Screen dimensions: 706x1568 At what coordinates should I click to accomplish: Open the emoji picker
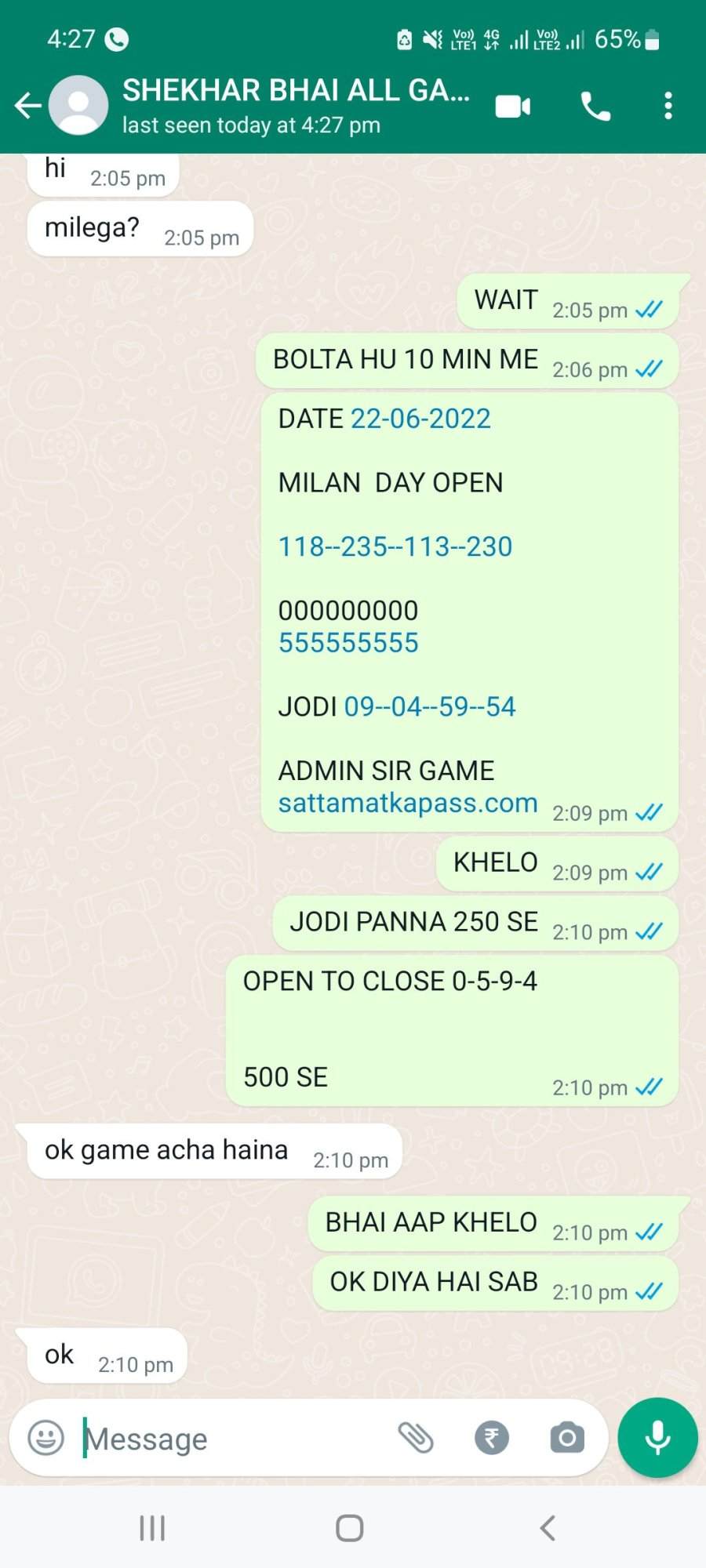tap(45, 1438)
